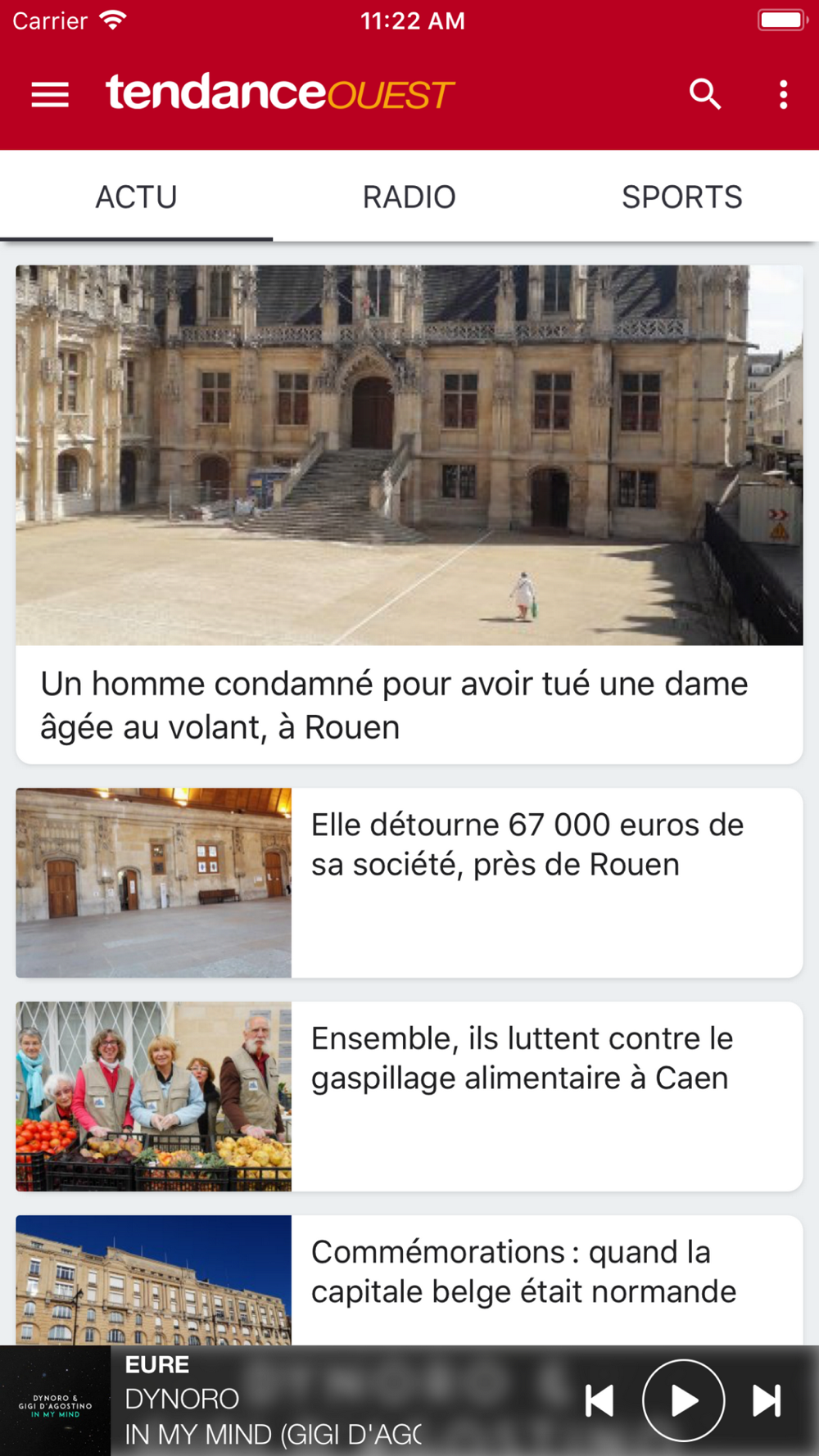This screenshot has height=1456, width=819.
Task: Open the search icon
Action: click(x=704, y=95)
